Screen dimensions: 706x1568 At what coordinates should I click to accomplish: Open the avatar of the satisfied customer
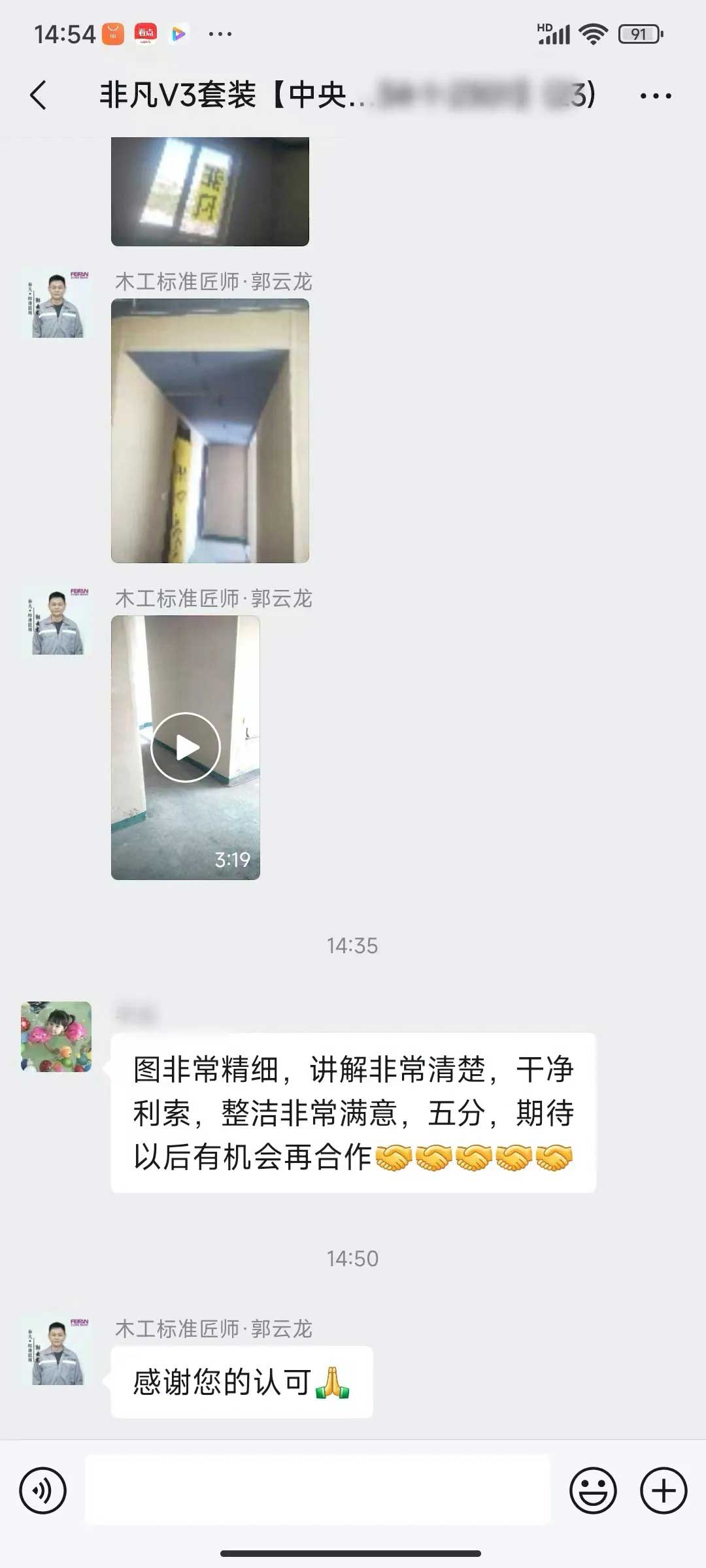pyautogui.click(x=56, y=1037)
